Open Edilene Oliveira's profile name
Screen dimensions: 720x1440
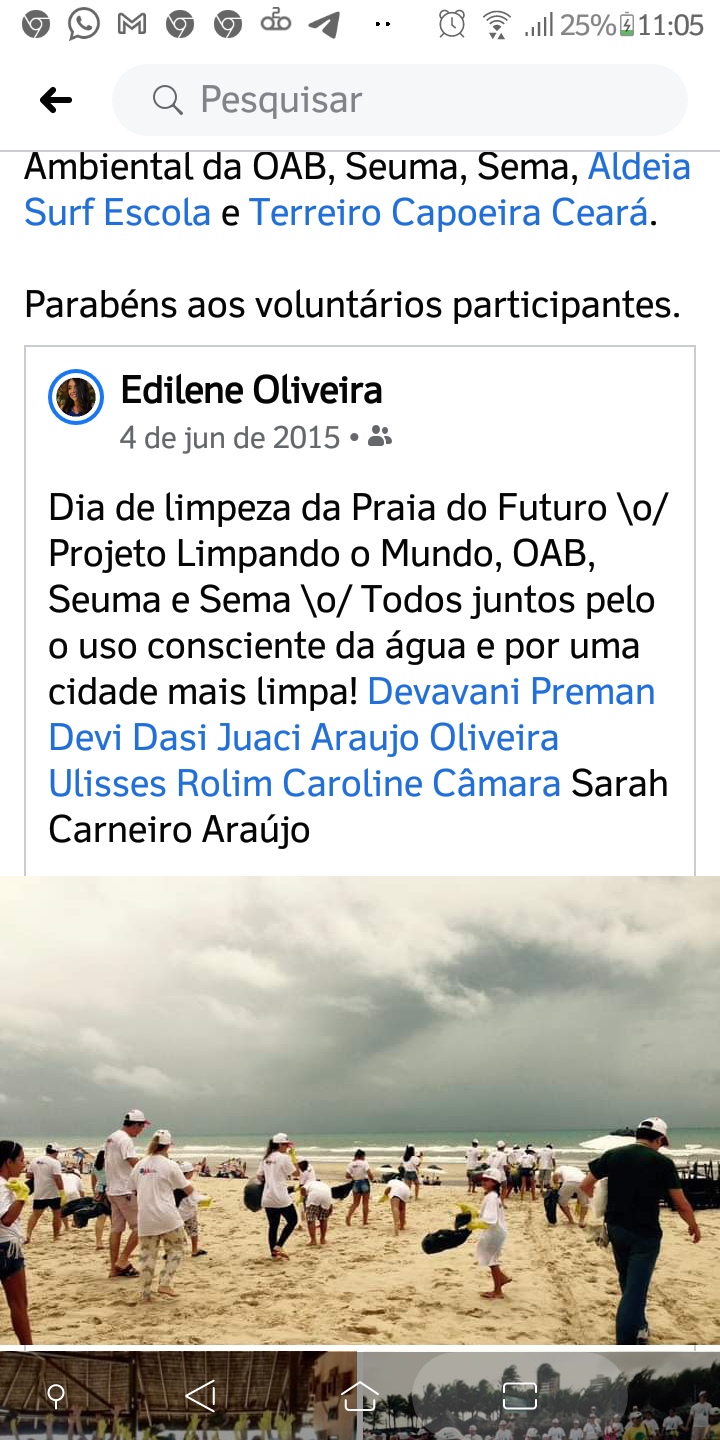click(251, 391)
